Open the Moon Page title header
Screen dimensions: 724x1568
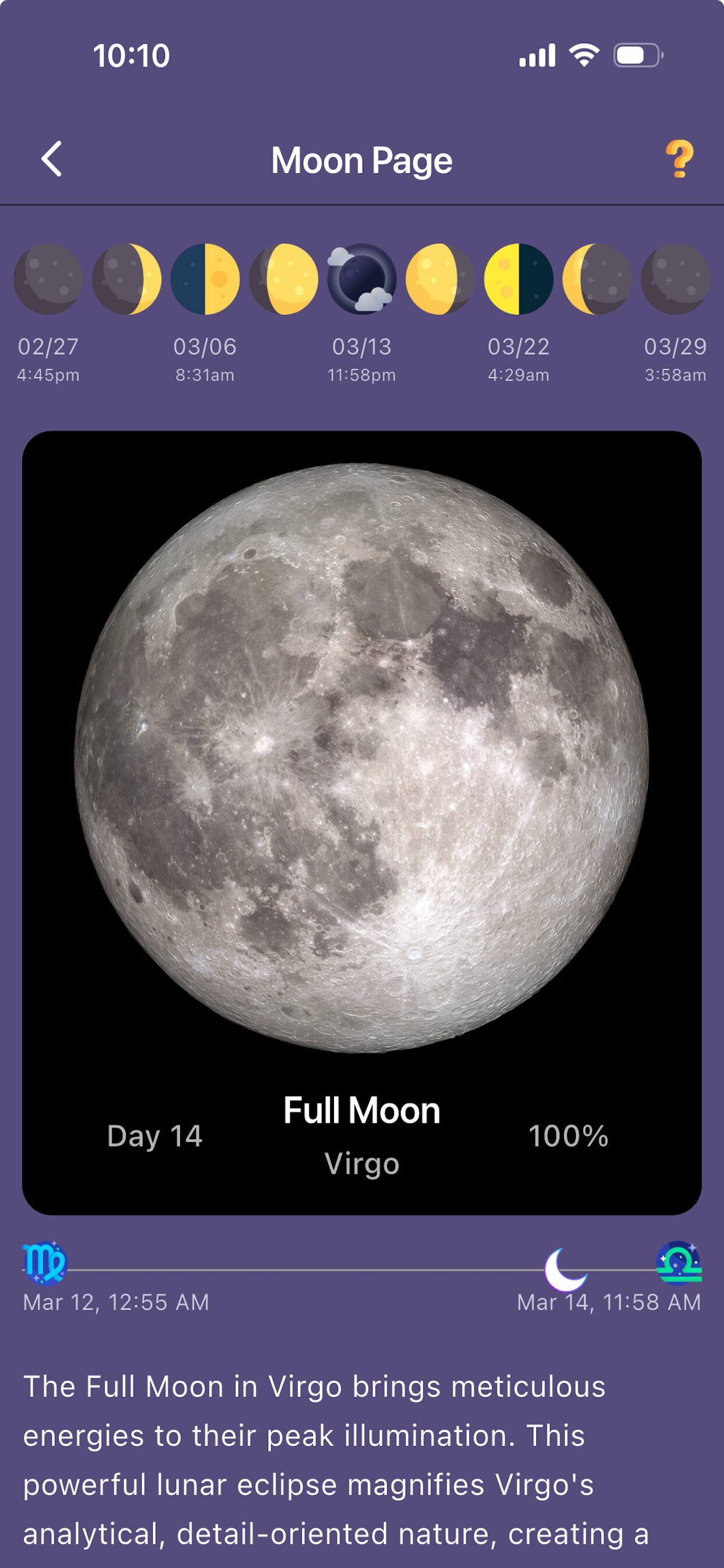pos(362,159)
